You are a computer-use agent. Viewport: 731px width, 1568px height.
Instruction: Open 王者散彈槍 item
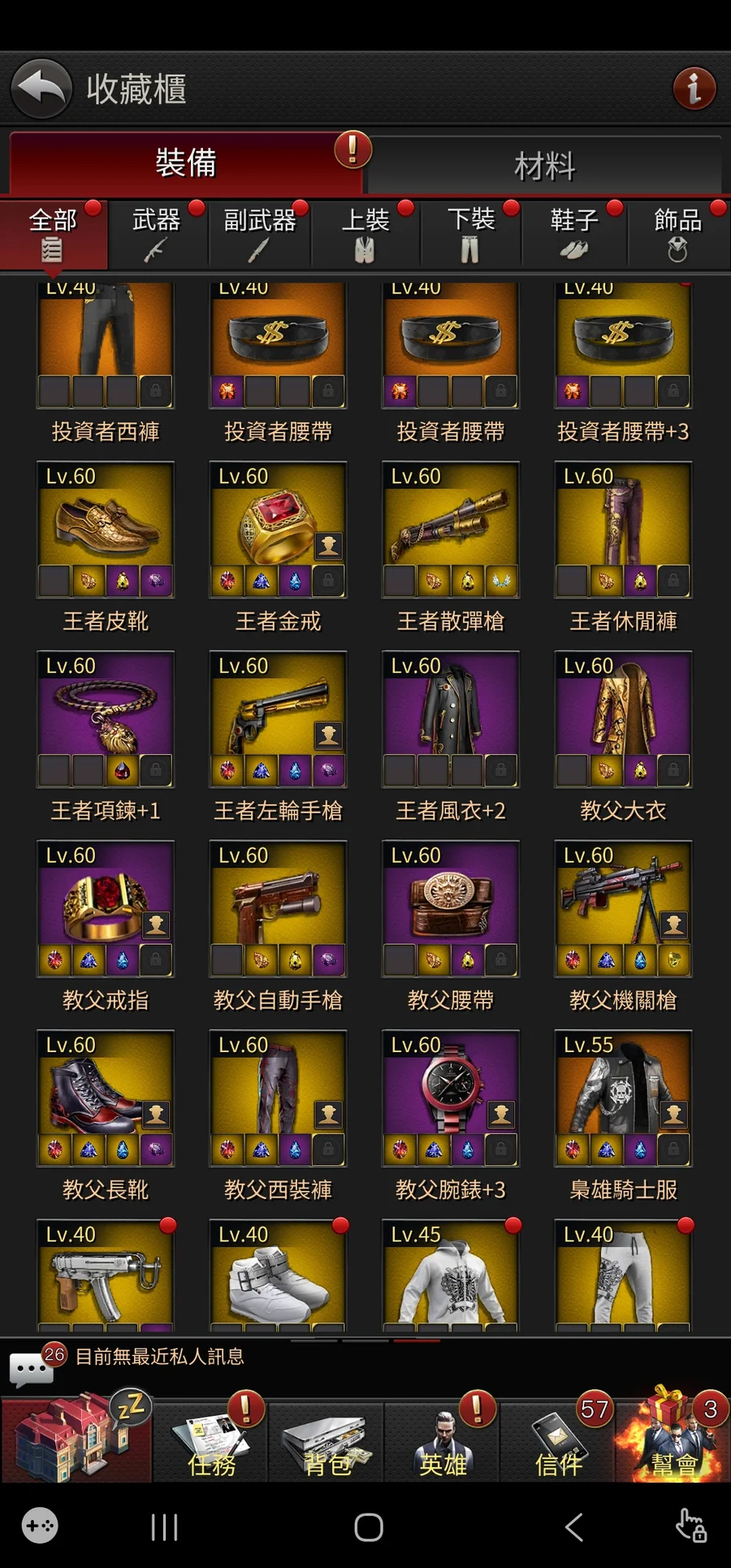[x=450, y=529]
